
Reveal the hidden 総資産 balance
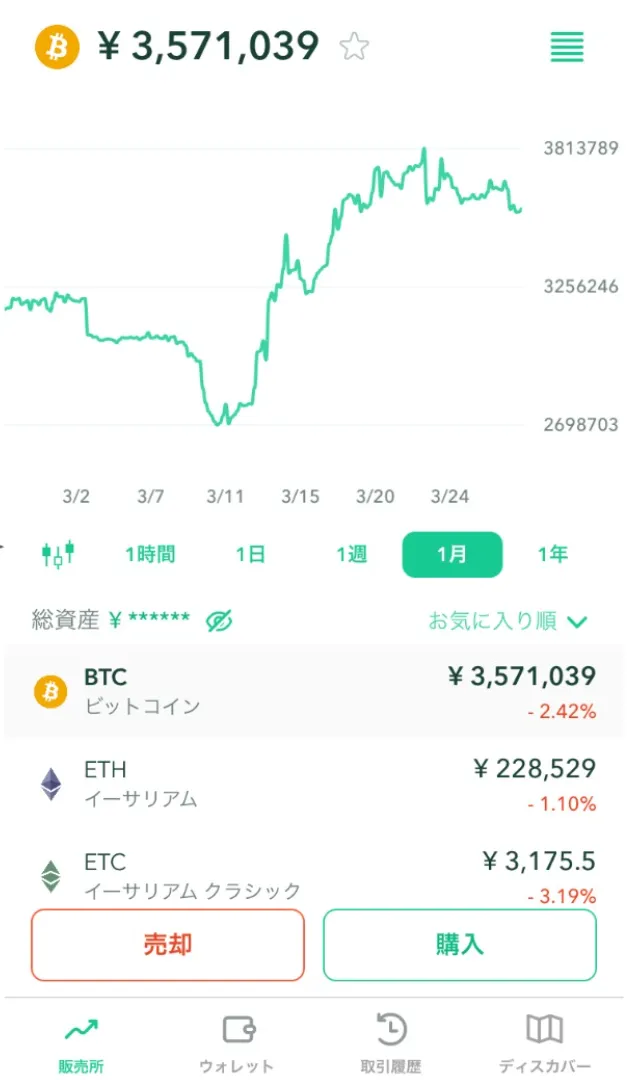(x=219, y=621)
